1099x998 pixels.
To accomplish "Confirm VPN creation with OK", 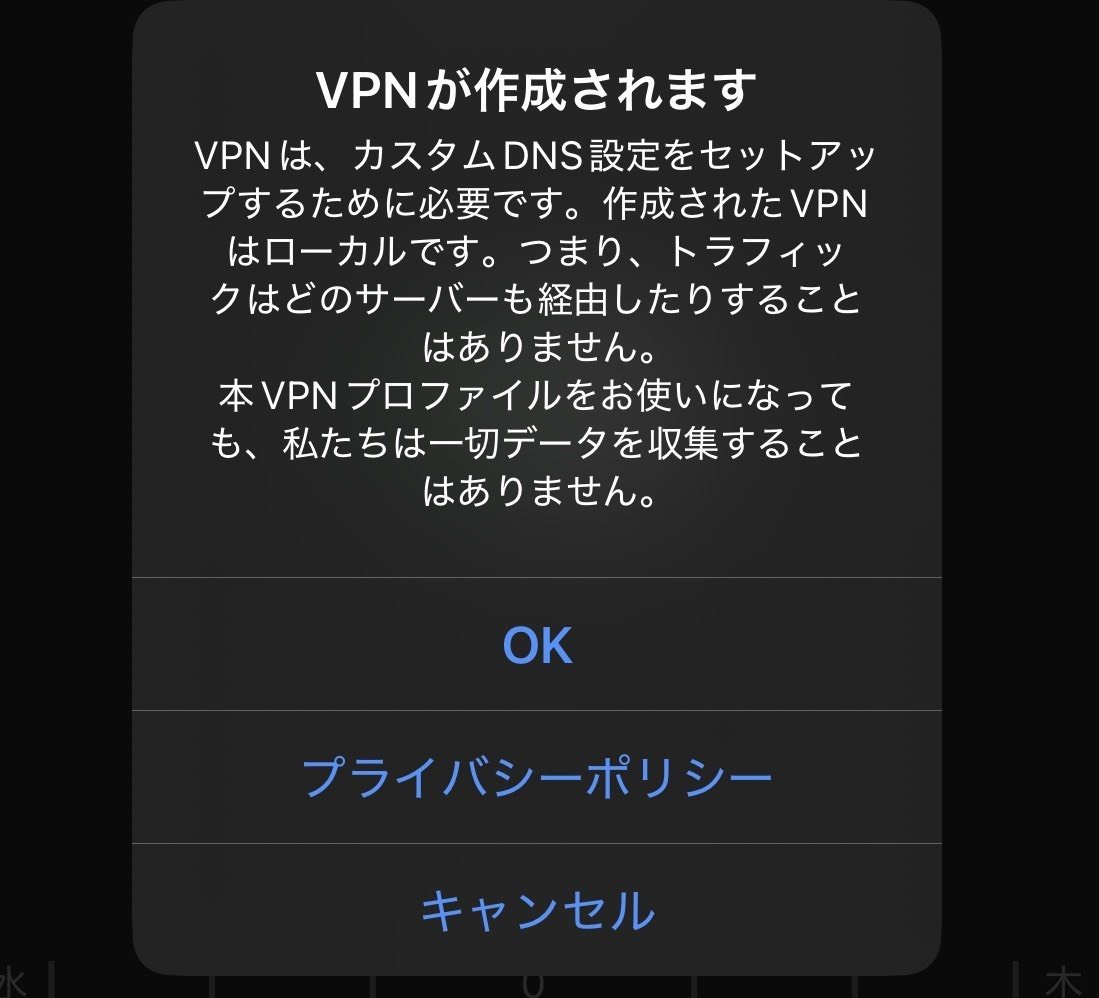I will pos(537,646).
